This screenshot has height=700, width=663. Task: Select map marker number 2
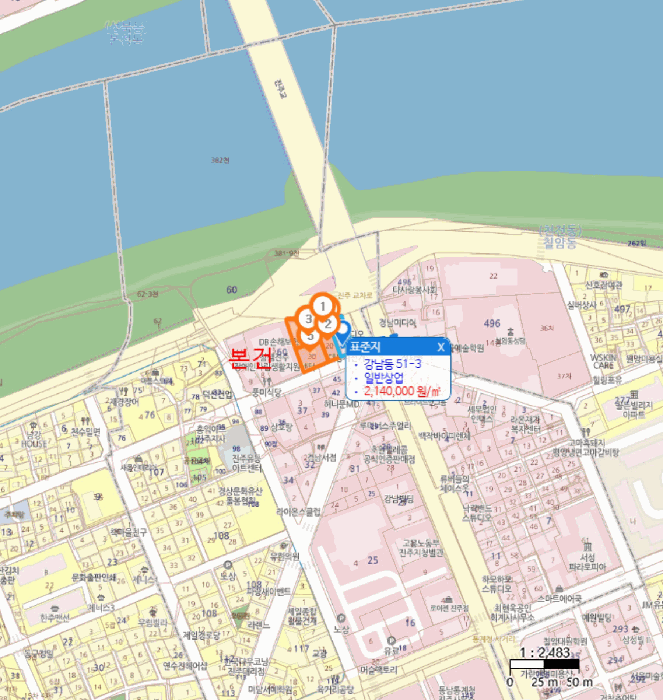pyautogui.click(x=329, y=324)
